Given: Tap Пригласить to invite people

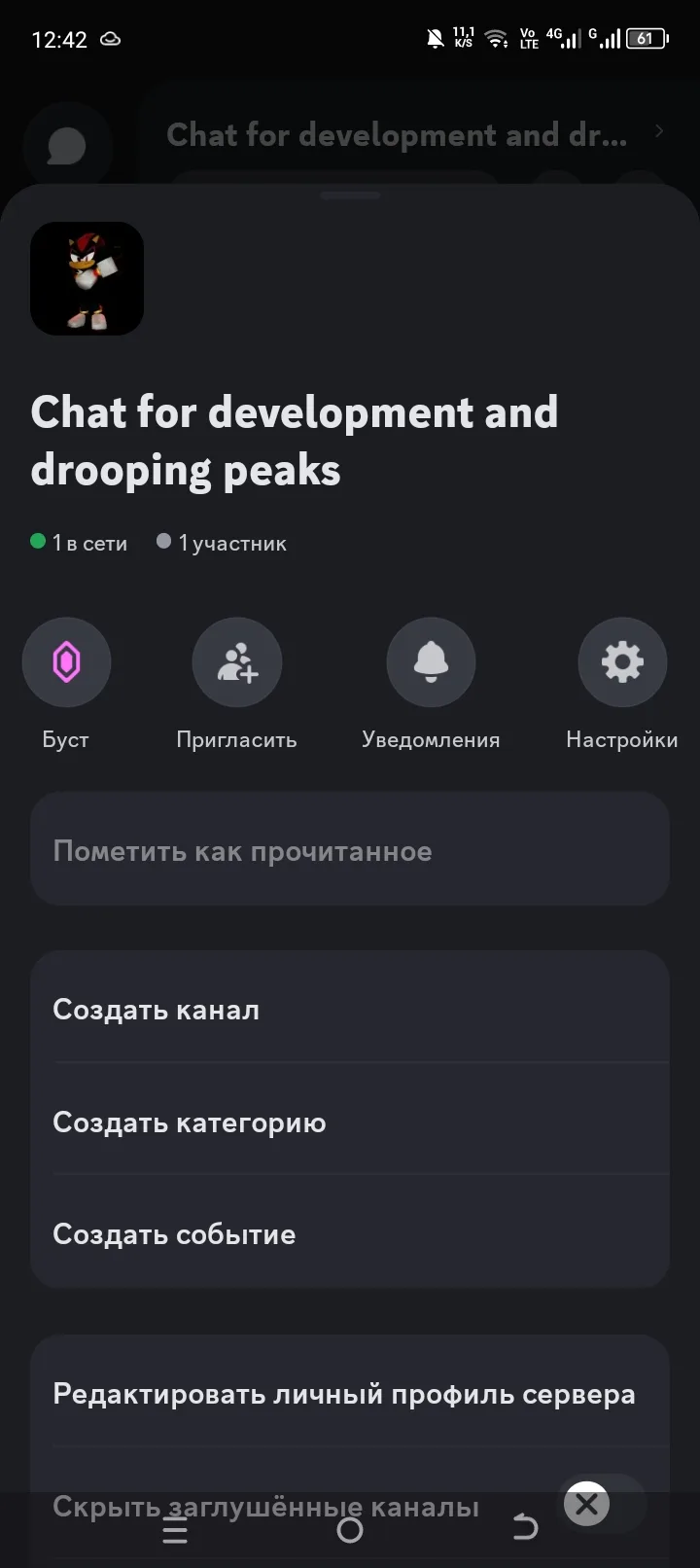Looking at the screenshot, I should coord(236,663).
